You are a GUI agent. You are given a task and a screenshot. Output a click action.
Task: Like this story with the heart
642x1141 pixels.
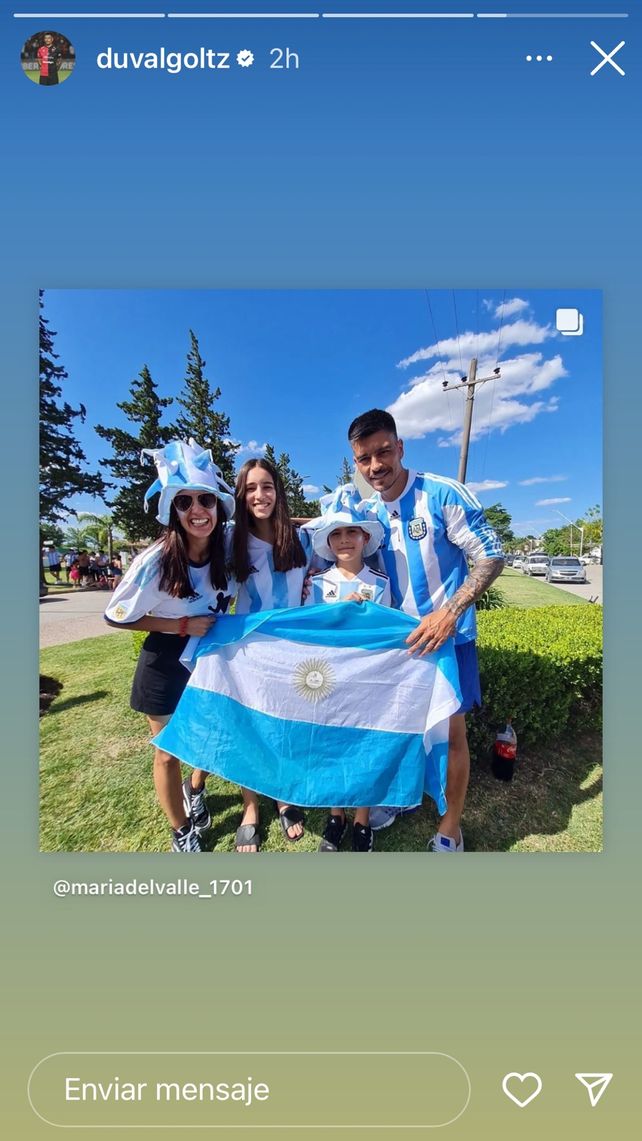(x=522, y=1089)
